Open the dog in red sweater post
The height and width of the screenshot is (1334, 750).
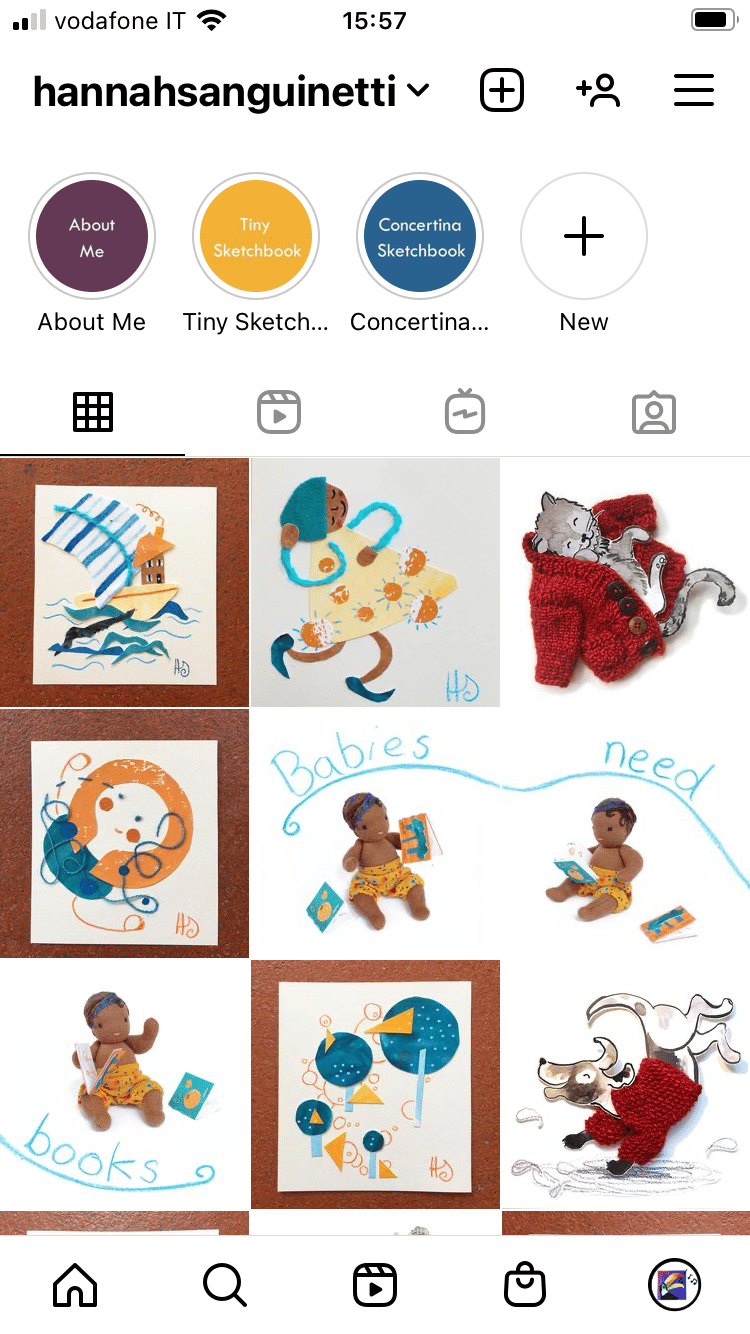point(625,1083)
